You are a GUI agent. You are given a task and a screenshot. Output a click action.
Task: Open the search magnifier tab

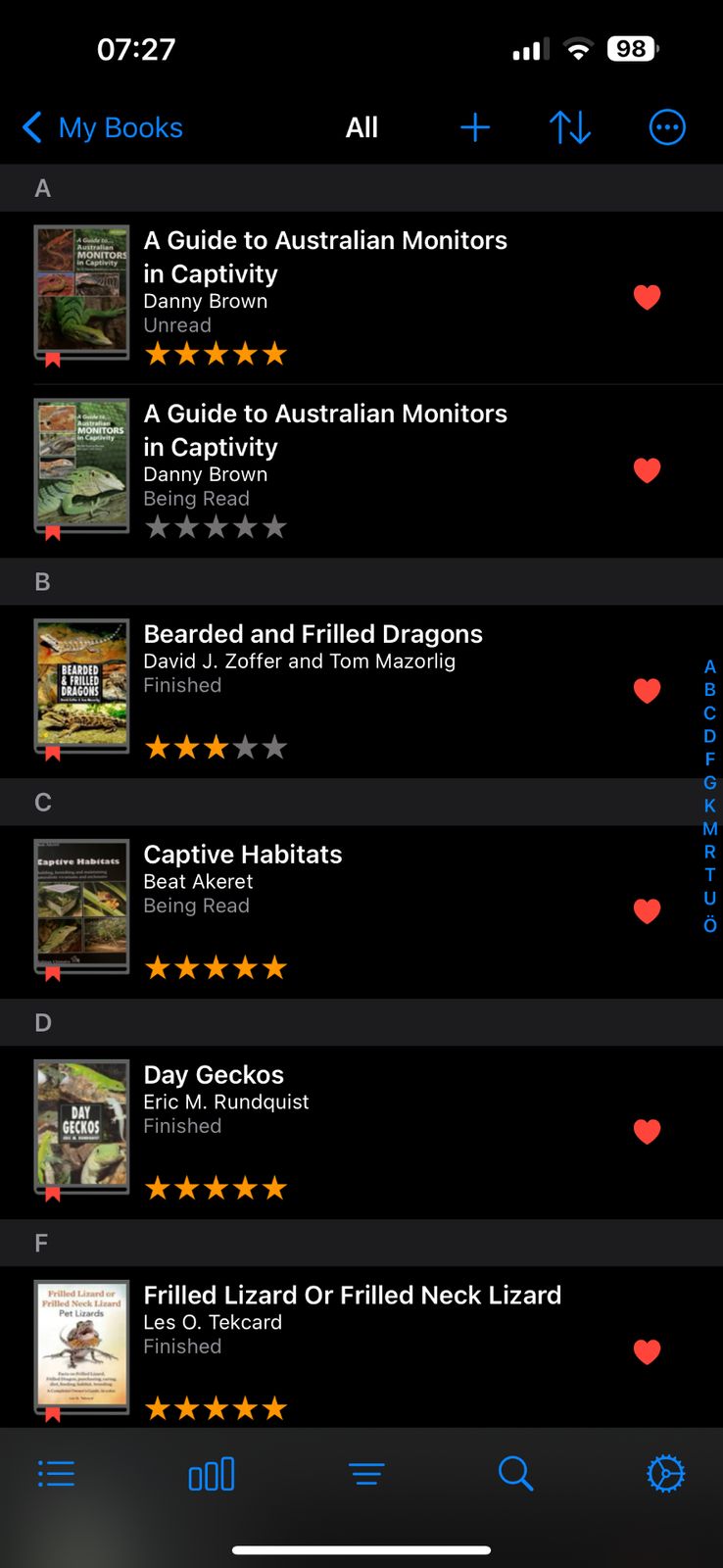515,1474
